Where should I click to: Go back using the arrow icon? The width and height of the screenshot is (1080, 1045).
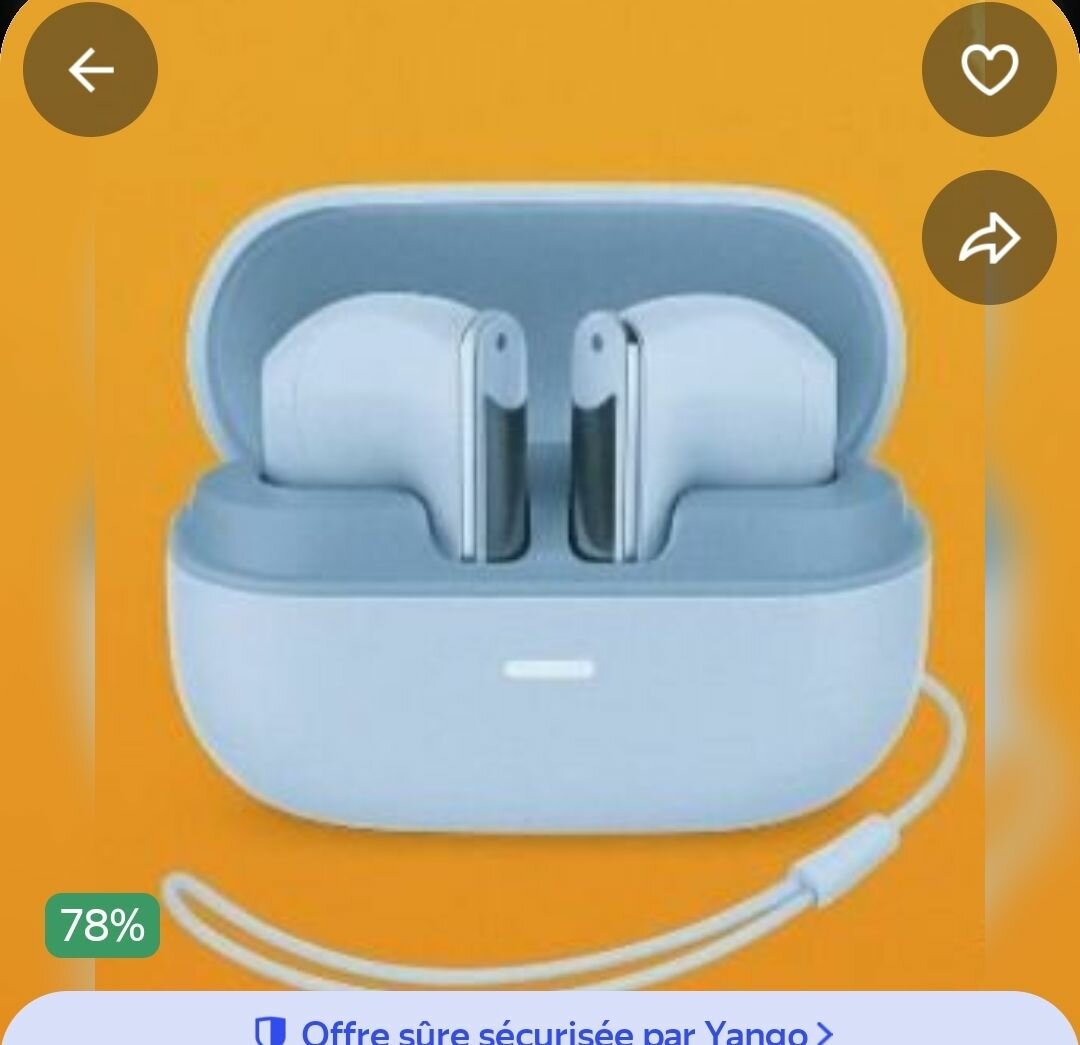click(x=90, y=70)
